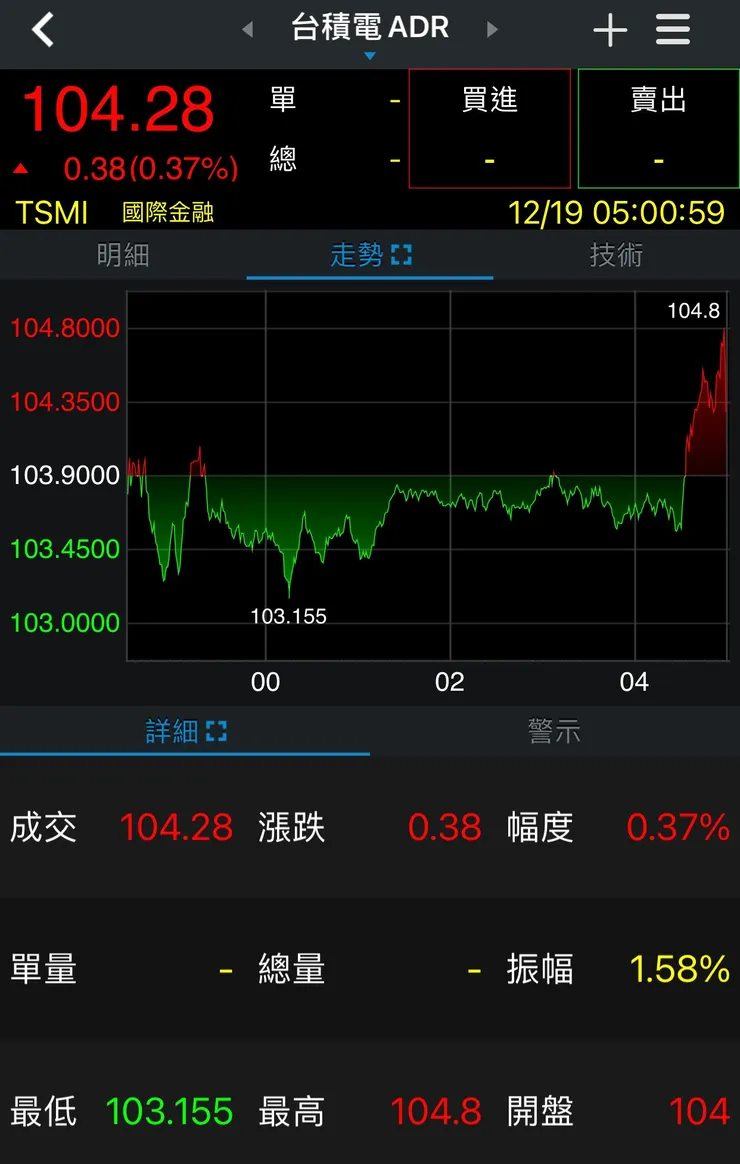The width and height of the screenshot is (740, 1164).
Task: Open the hamburger menu
Action: pos(672,29)
